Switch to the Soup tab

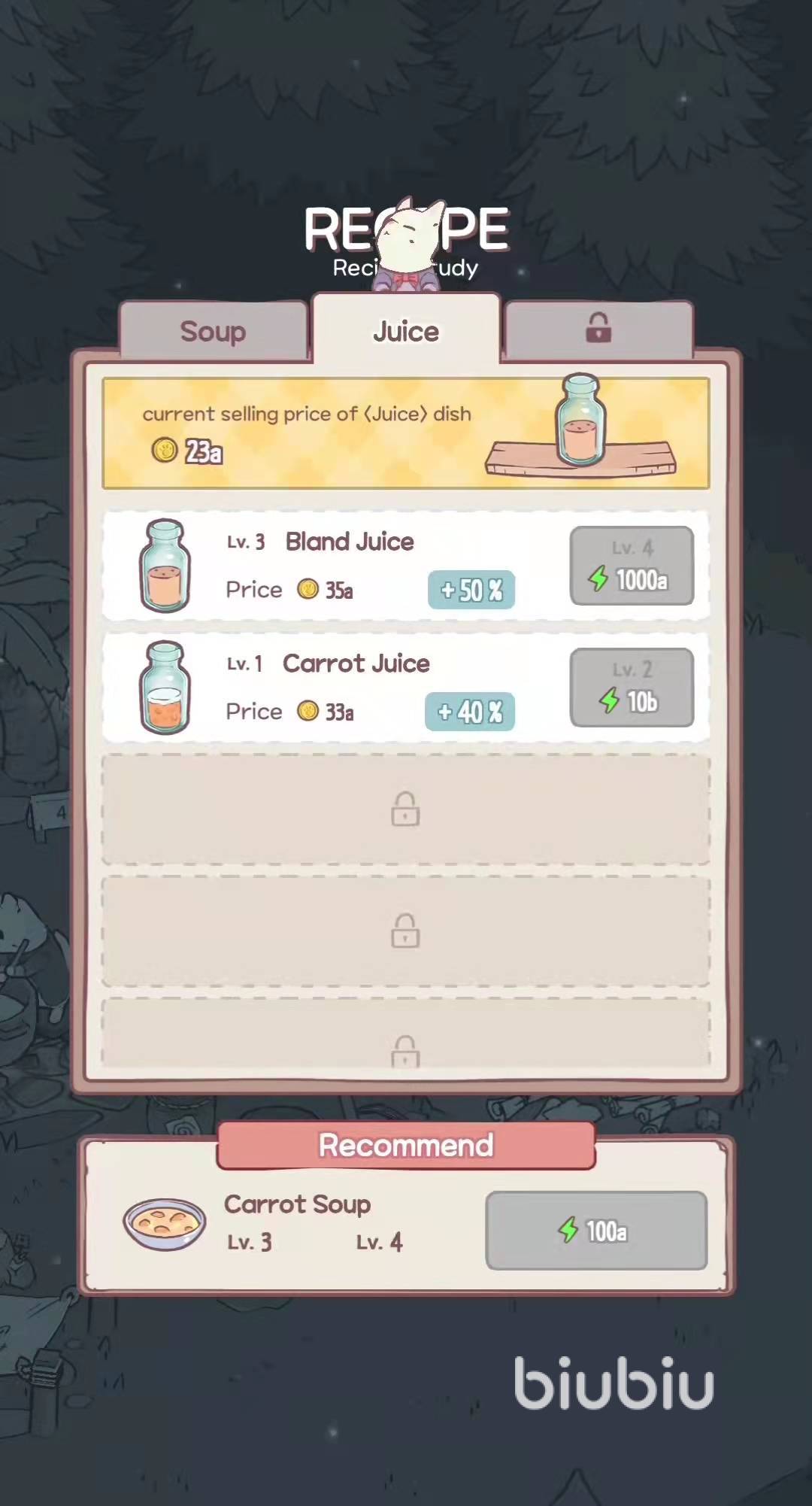[214, 332]
